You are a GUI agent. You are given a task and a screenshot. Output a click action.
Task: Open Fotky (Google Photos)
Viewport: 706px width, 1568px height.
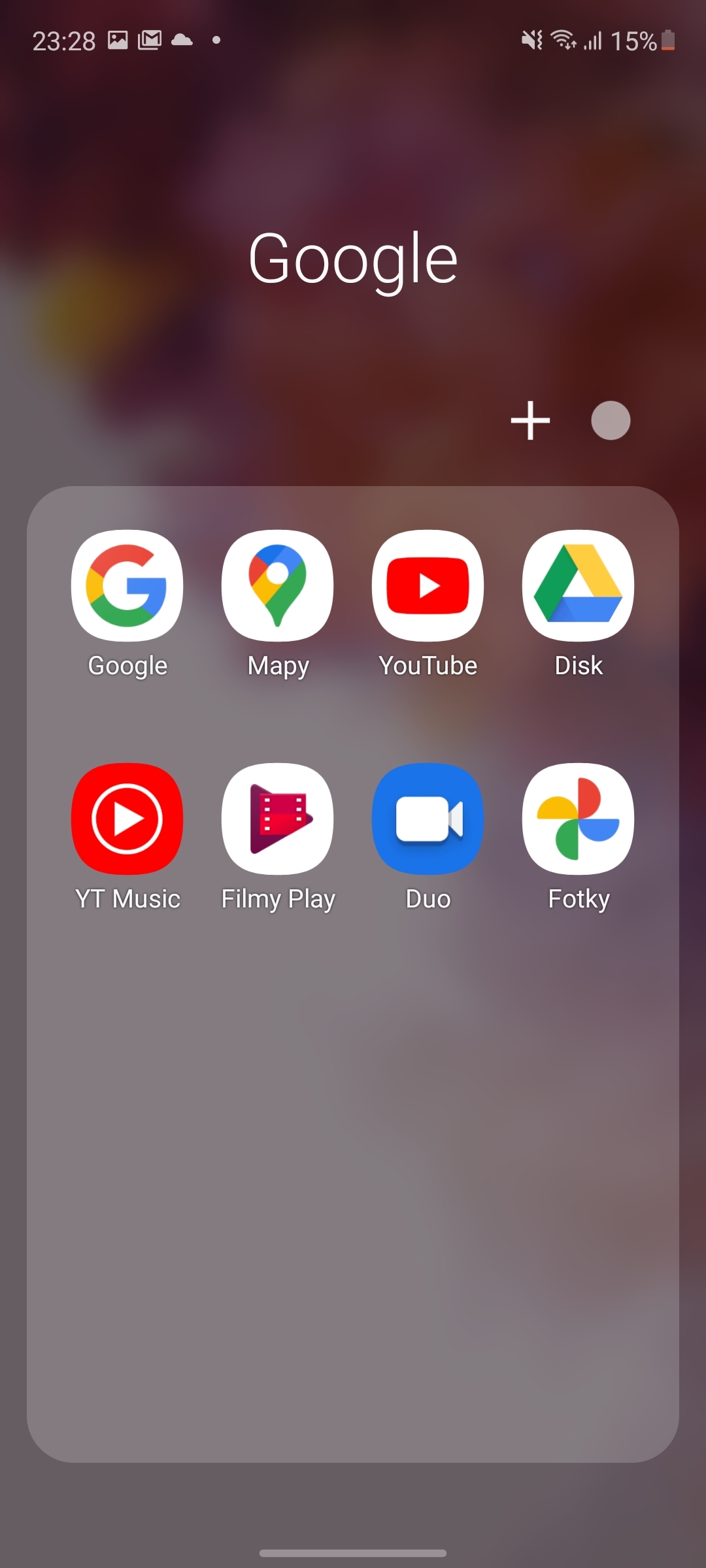coord(579,819)
